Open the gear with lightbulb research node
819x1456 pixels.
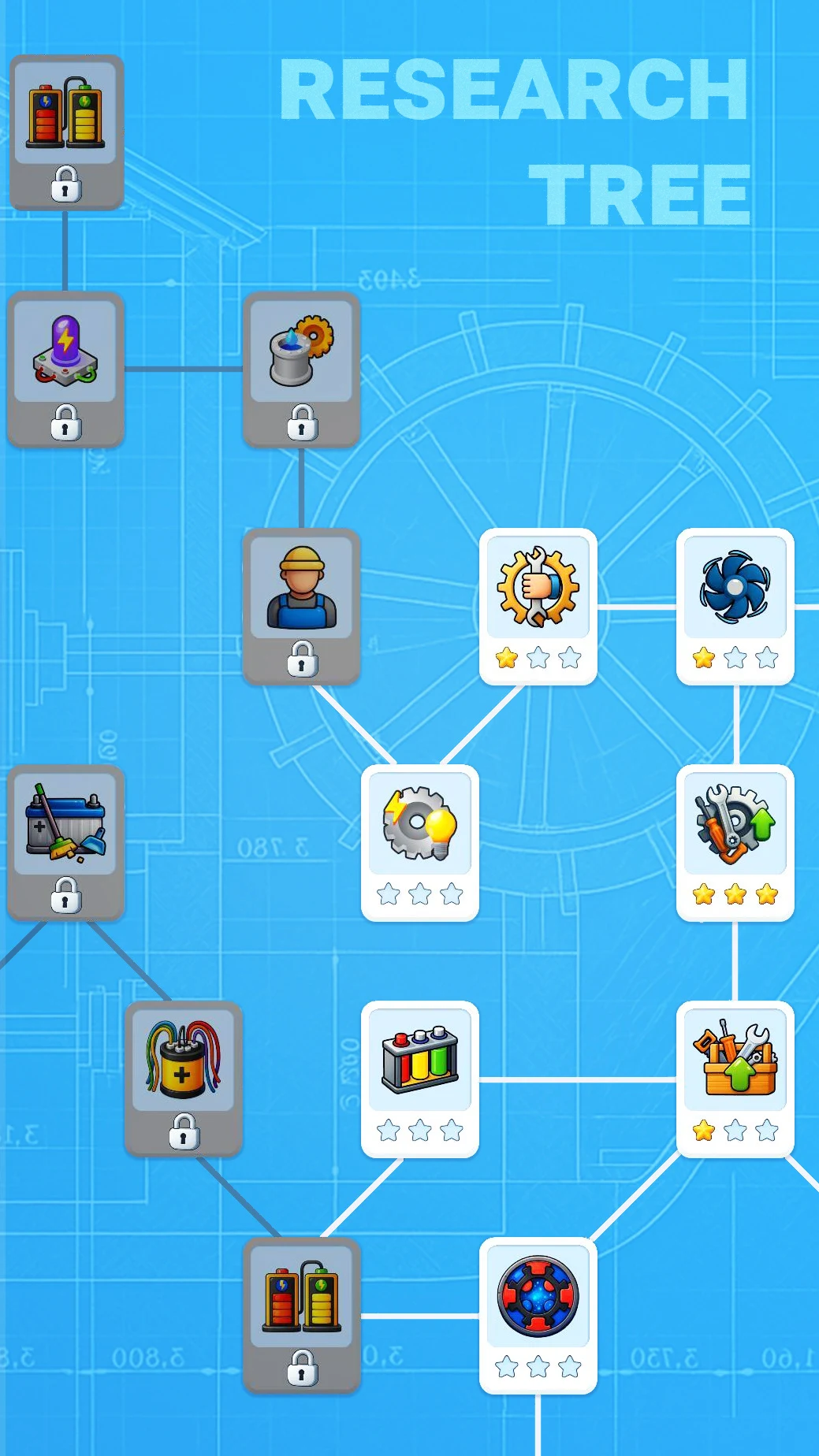pyautogui.click(x=419, y=841)
